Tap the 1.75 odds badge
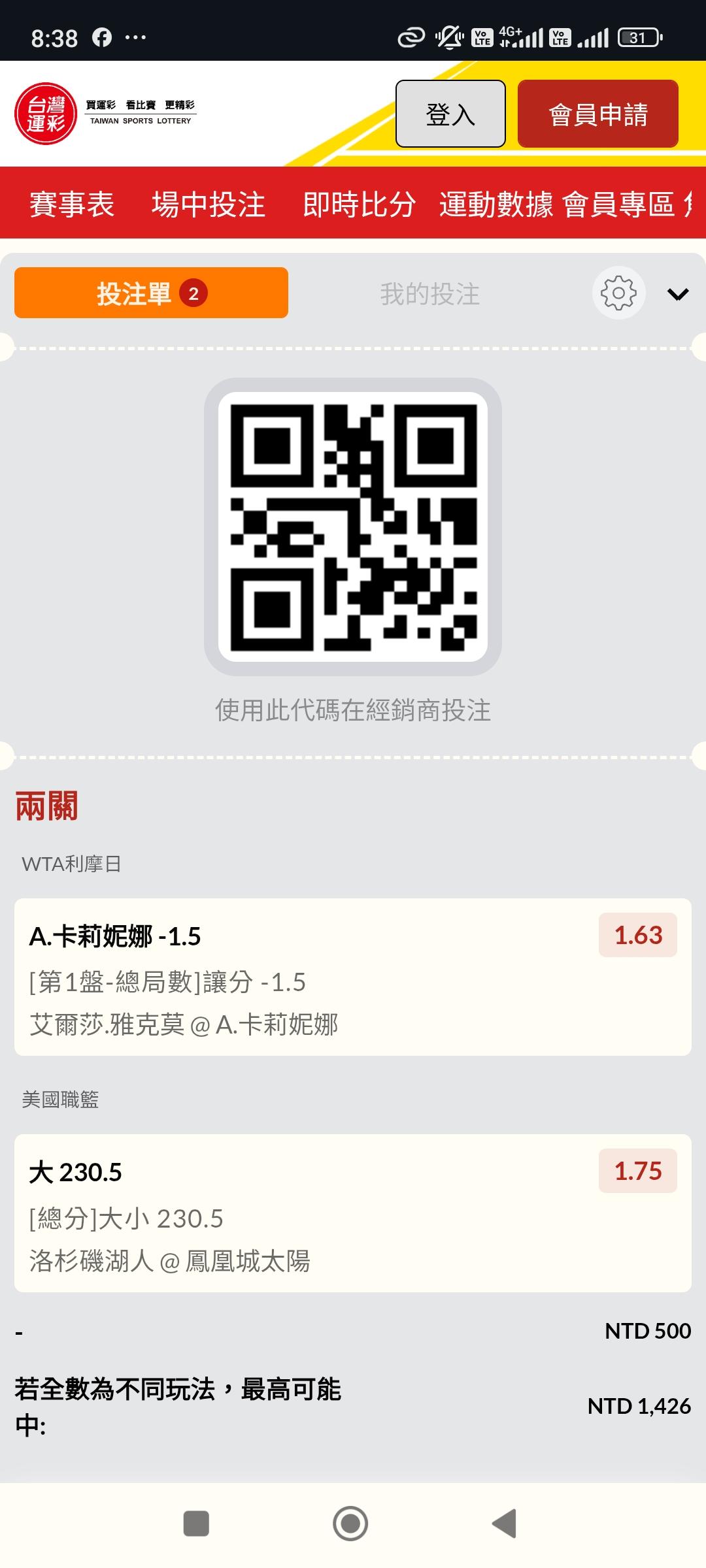 [637, 1171]
